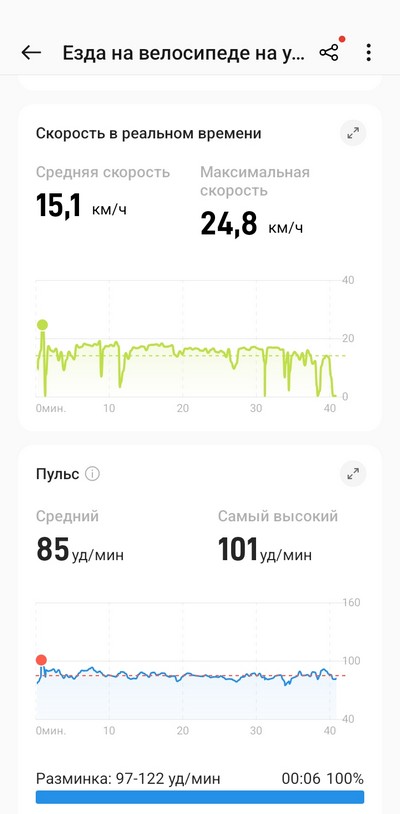Expand the real-time speed chart to fullscreen
Image resolution: width=400 pixels, height=814 pixels.
pos(353,133)
